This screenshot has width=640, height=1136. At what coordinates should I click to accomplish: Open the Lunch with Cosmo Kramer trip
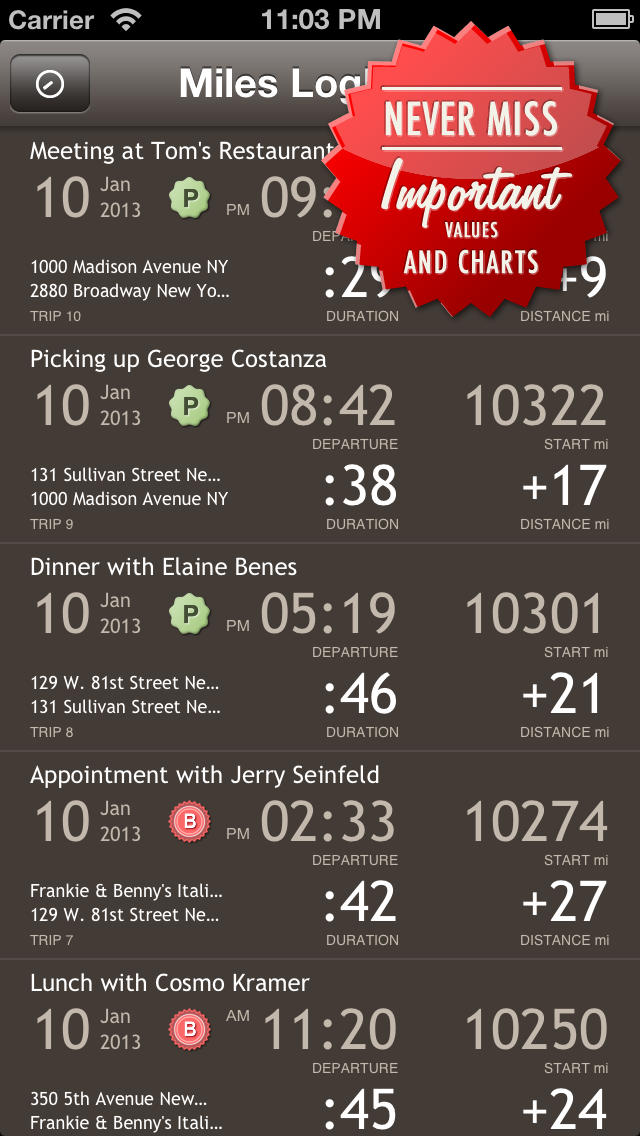(x=320, y=1048)
